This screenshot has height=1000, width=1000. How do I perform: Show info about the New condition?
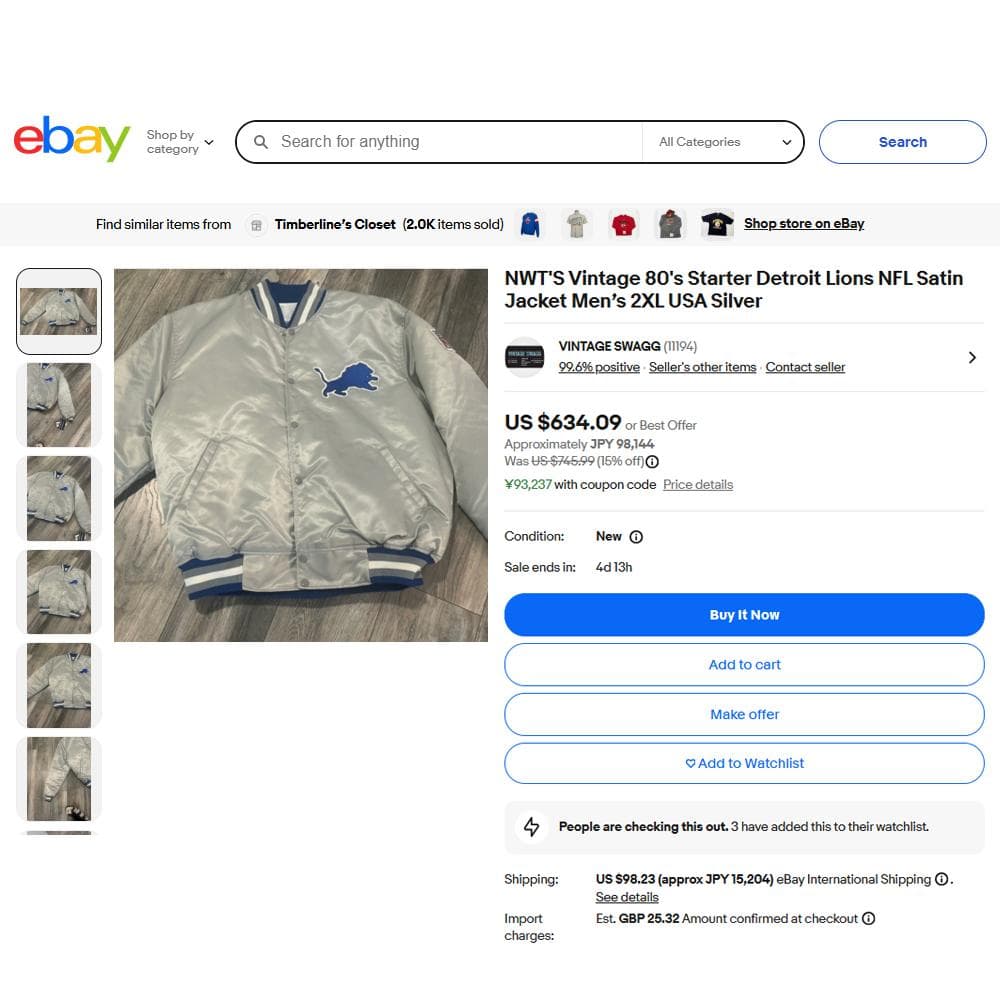[x=636, y=537]
